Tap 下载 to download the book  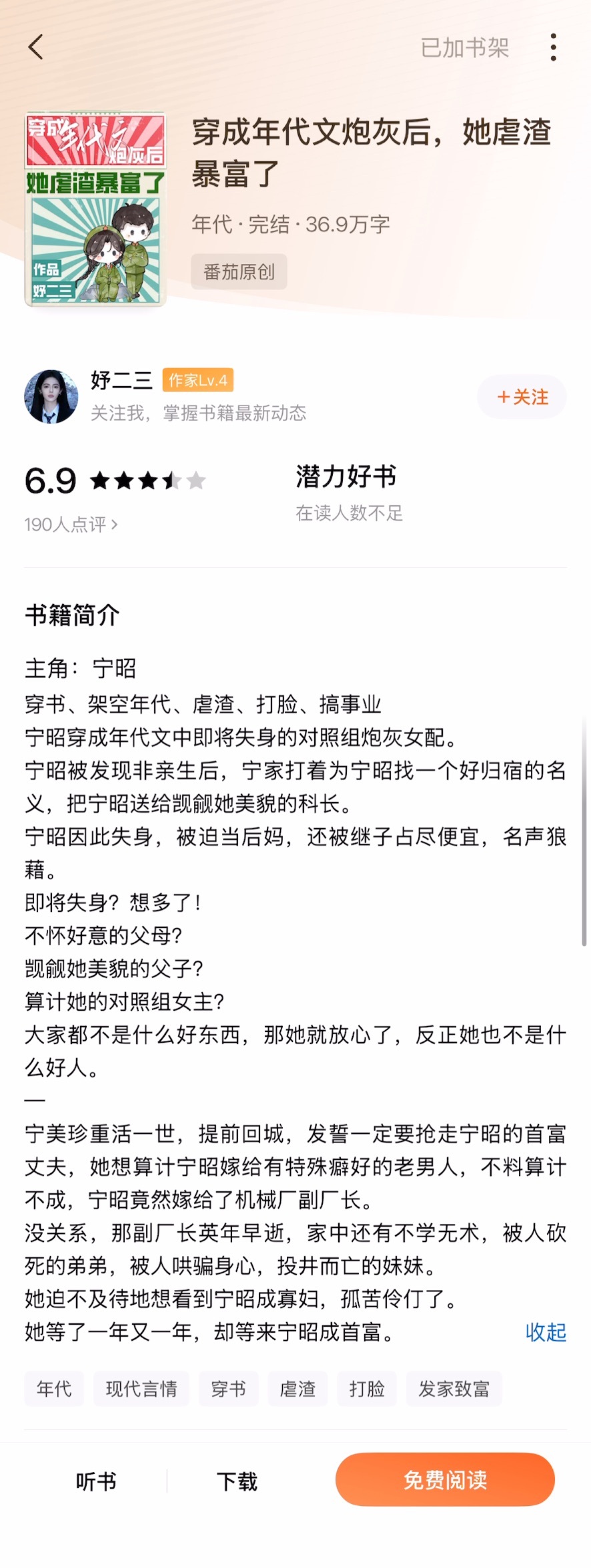(x=237, y=1481)
